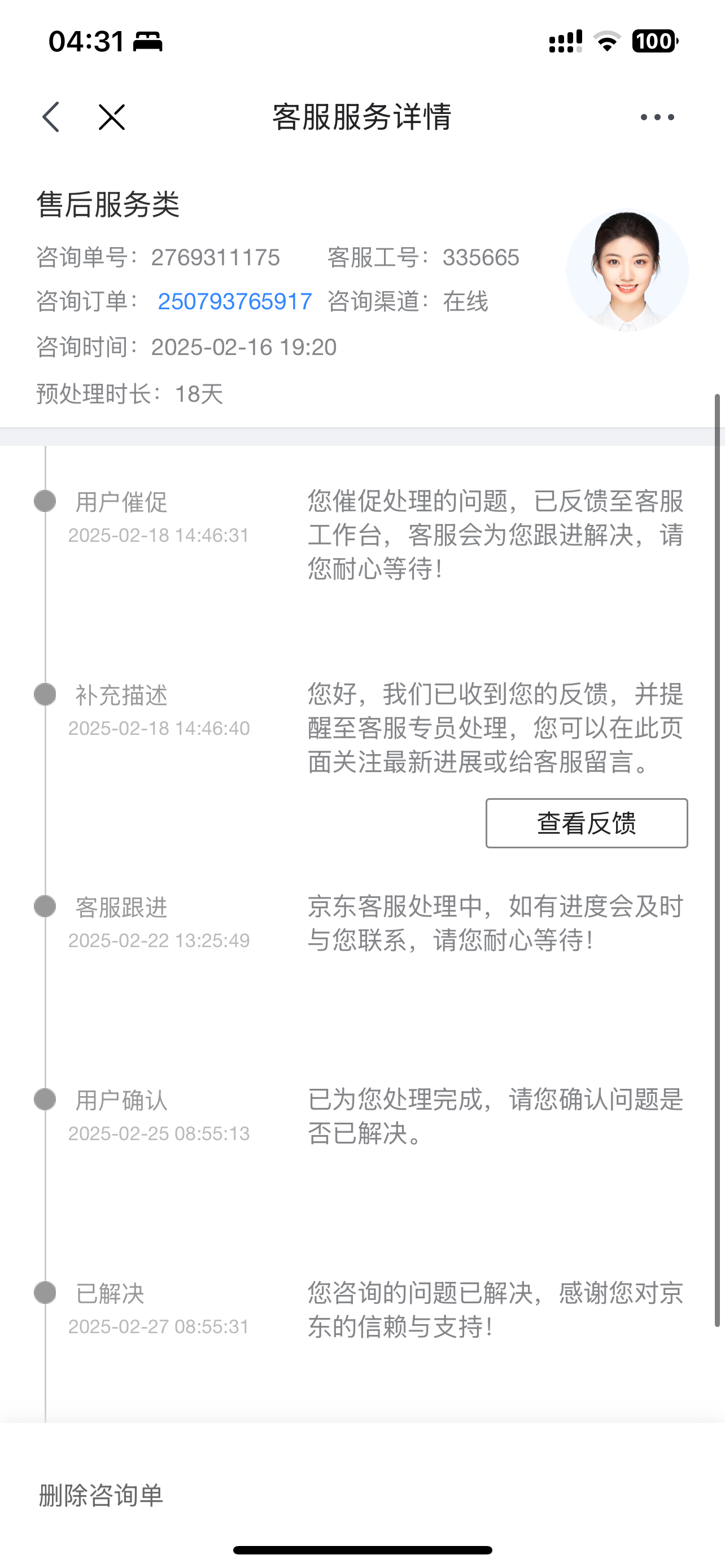725x1568 pixels.
Task: Close the page with the X icon
Action: 111,117
